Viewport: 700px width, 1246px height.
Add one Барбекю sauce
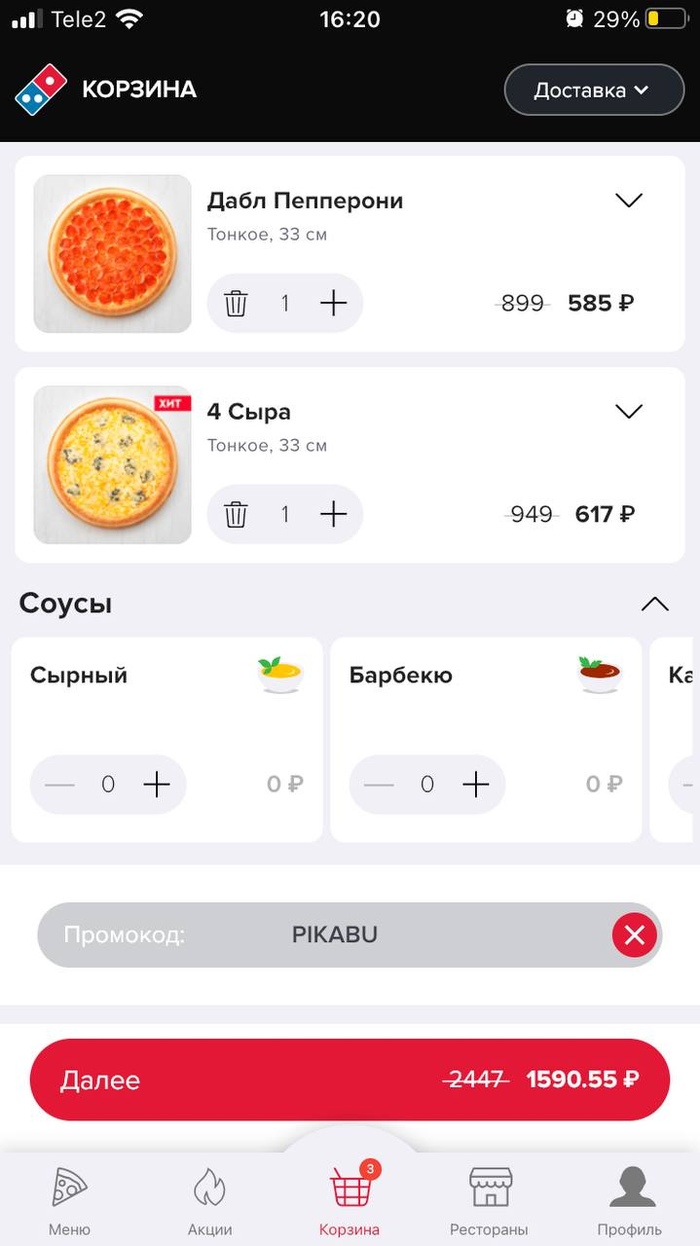[x=476, y=785]
